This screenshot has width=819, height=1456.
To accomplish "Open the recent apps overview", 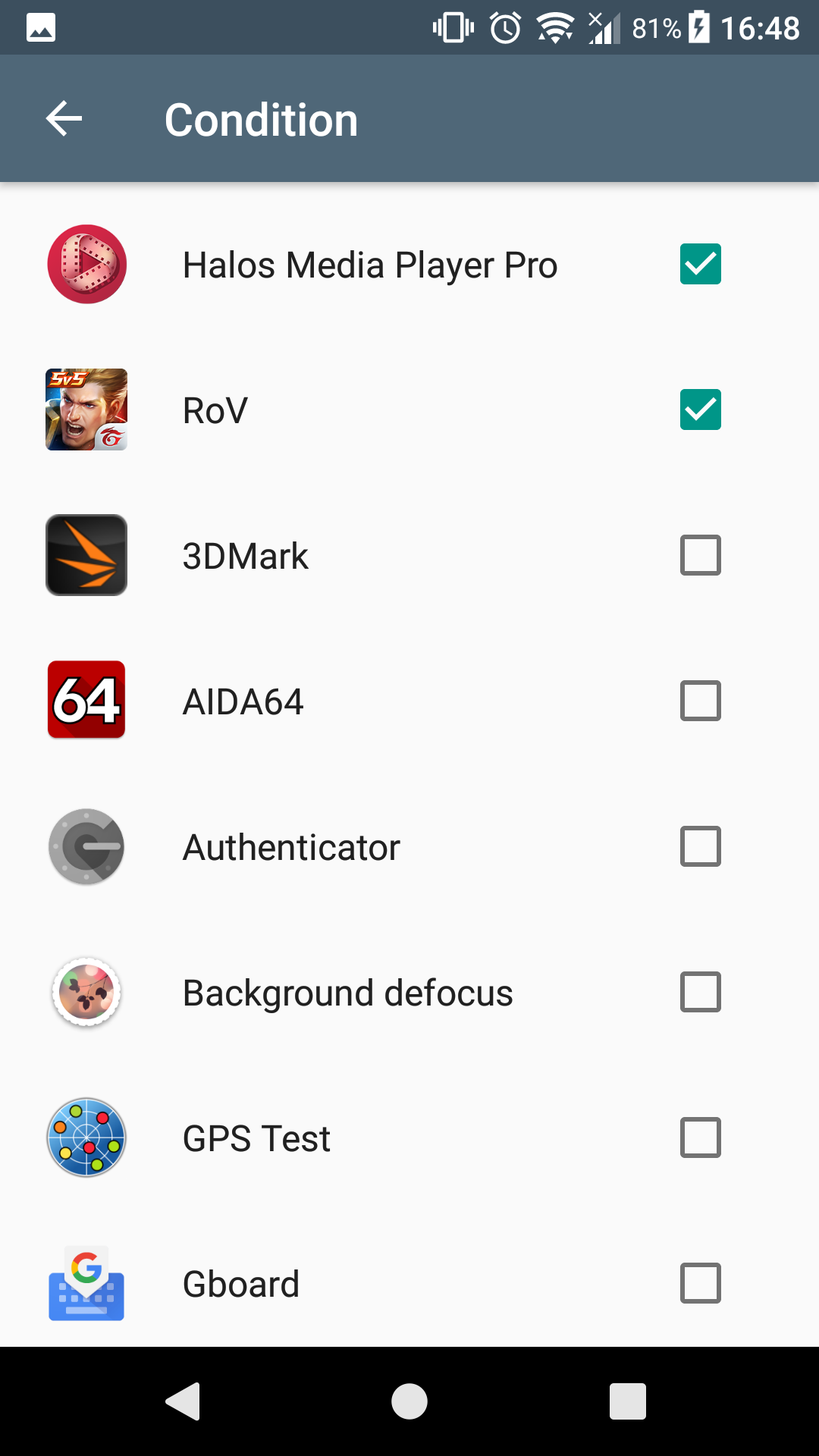I will pyautogui.click(x=627, y=1401).
